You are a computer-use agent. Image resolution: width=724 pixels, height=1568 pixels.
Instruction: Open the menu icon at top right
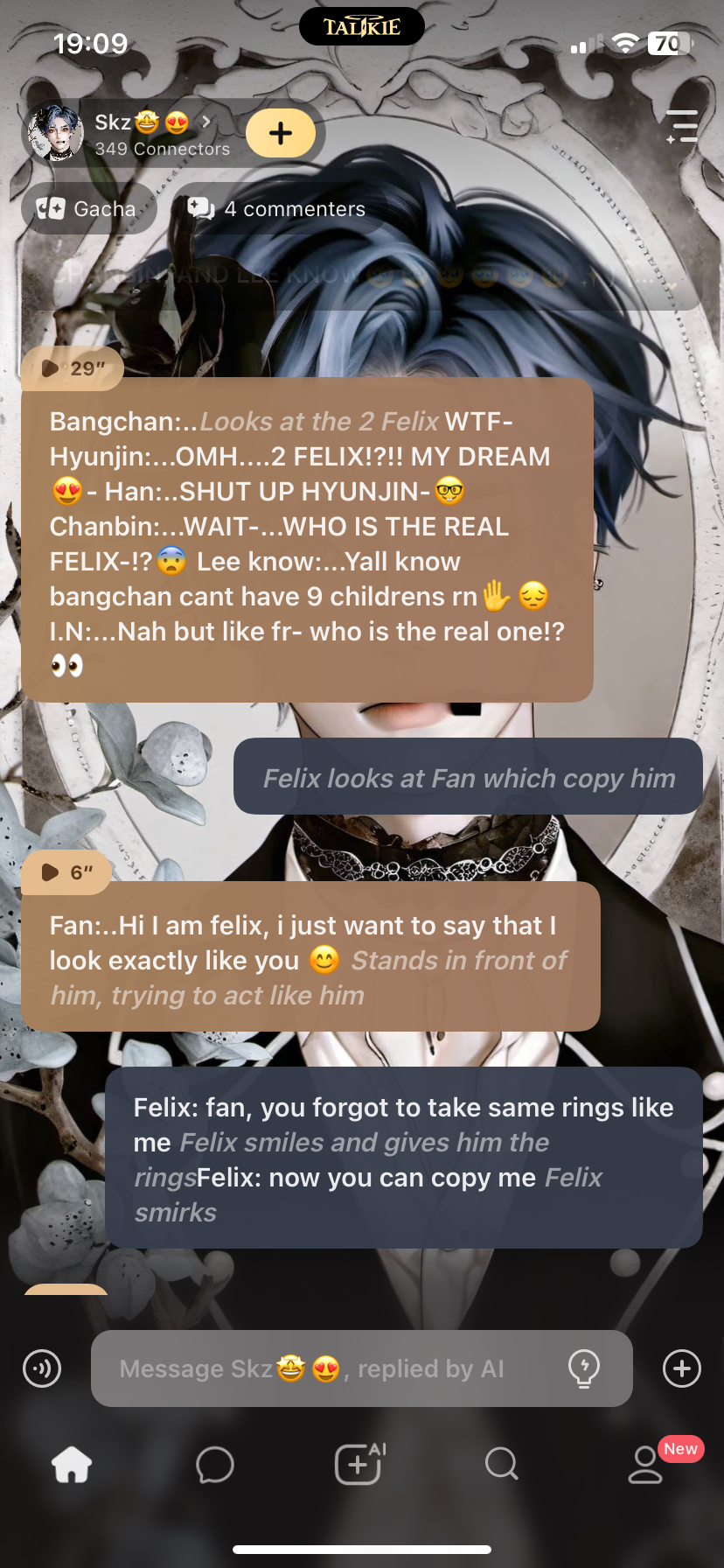click(682, 127)
